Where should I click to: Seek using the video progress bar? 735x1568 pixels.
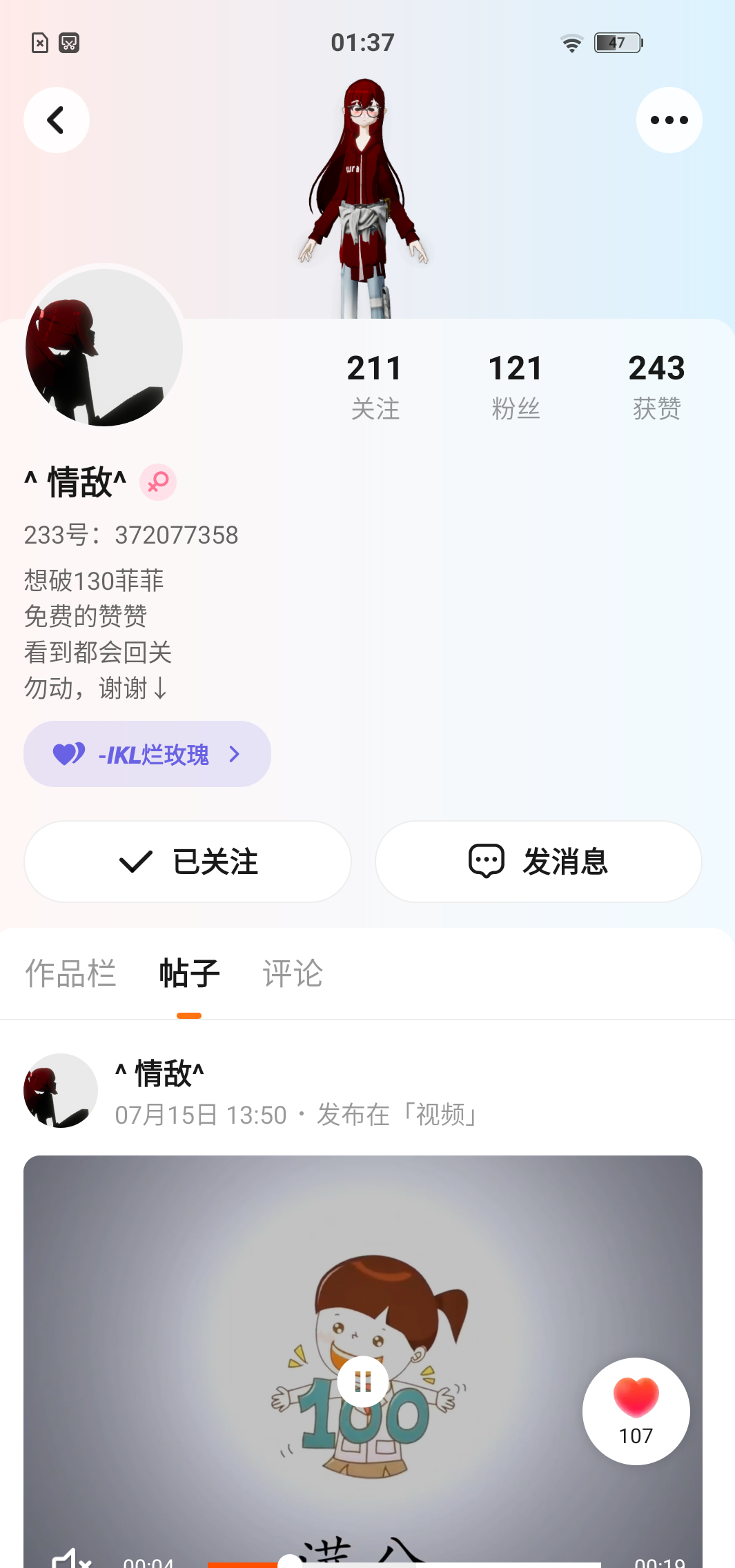(x=404, y=1563)
